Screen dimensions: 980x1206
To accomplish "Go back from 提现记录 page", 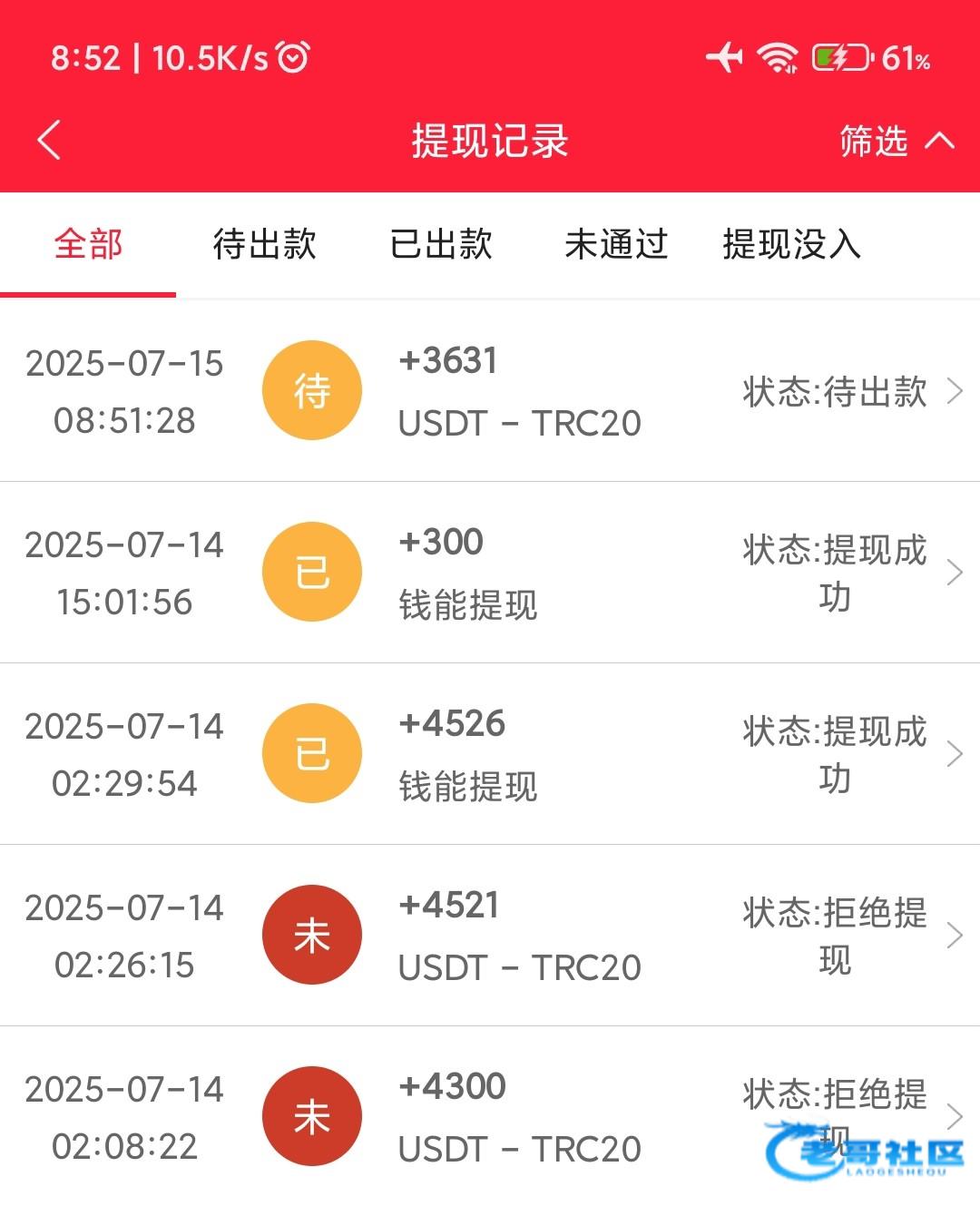I will (x=50, y=141).
